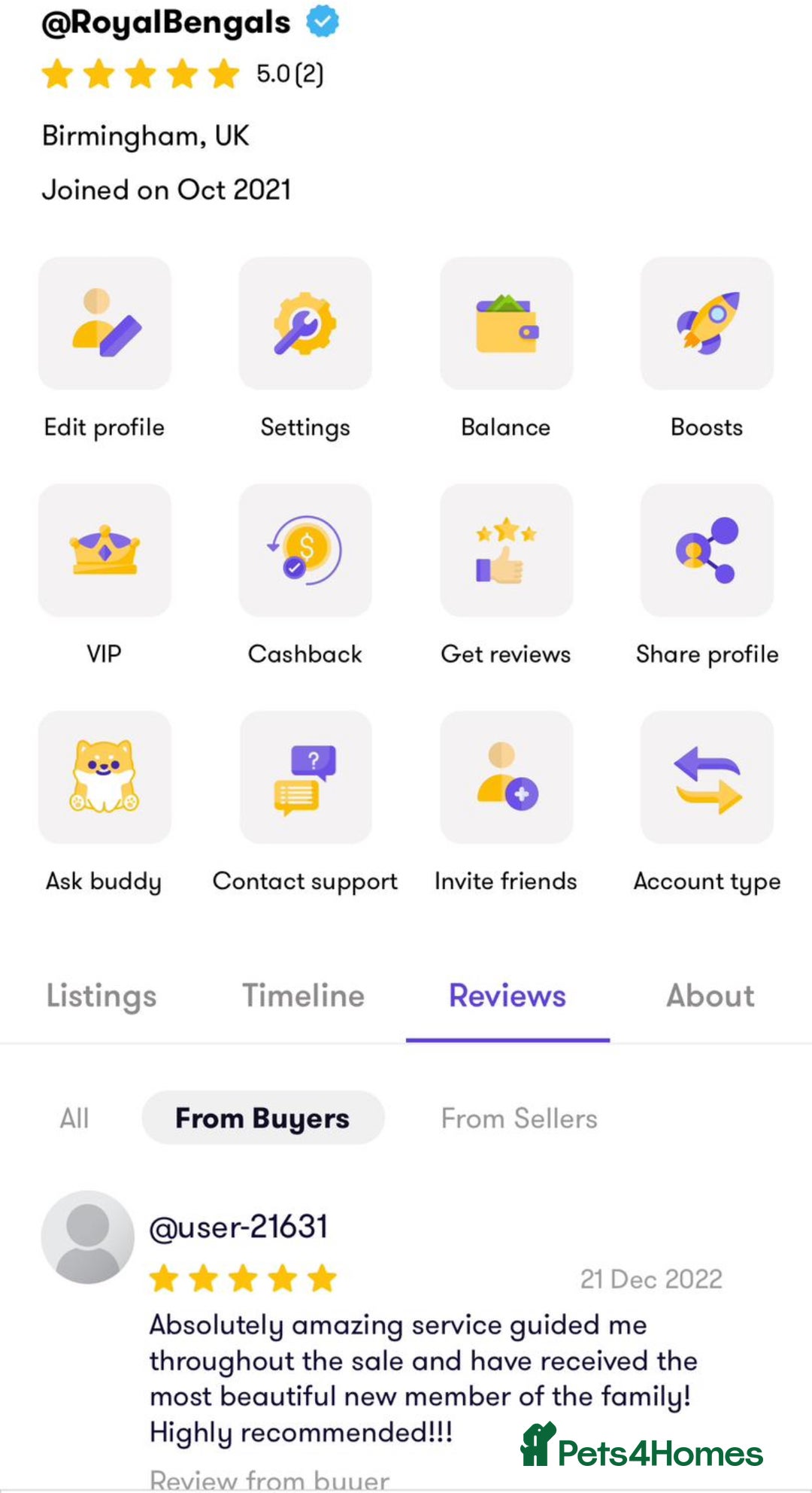Open reviewer @user-21631's profile

coord(238,1227)
